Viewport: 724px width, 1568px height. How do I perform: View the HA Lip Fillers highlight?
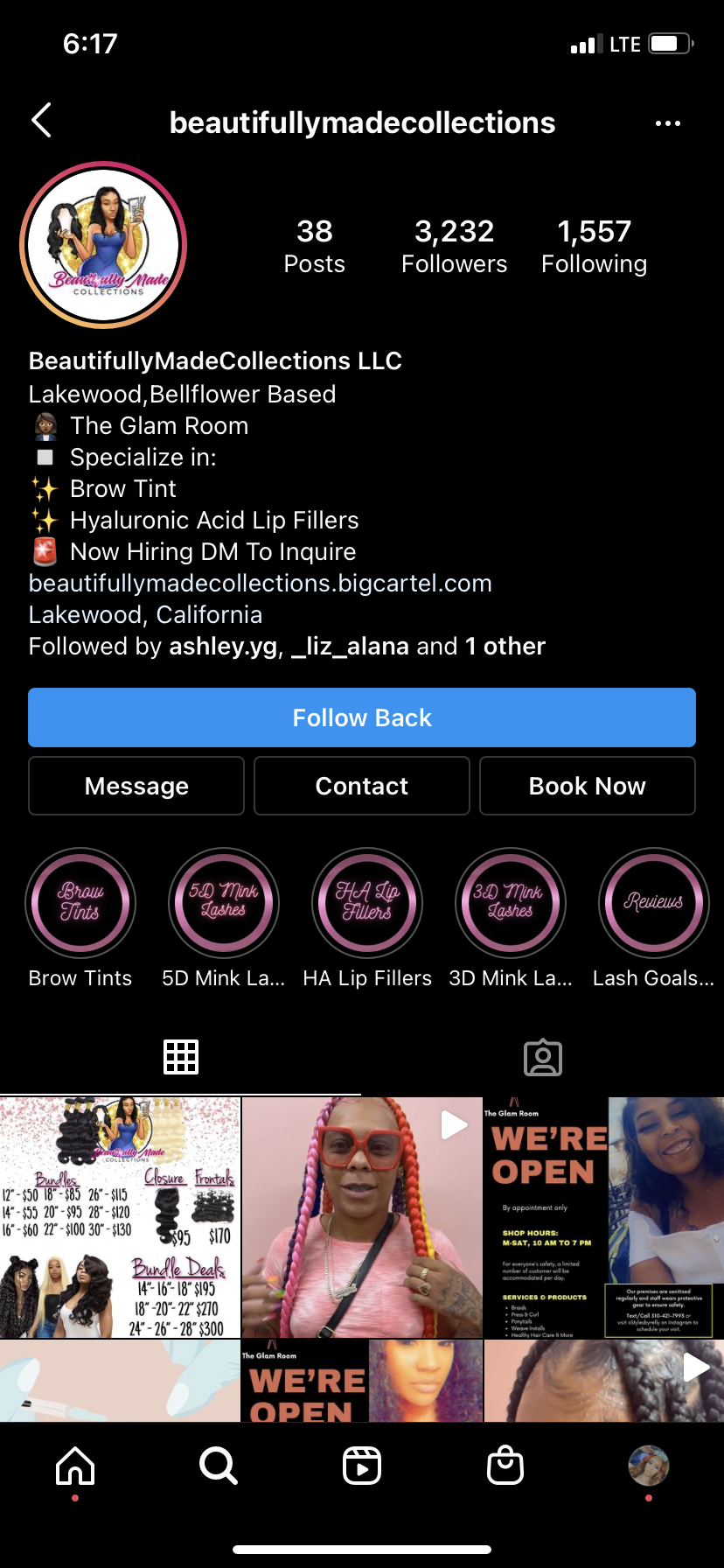tap(367, 903)
